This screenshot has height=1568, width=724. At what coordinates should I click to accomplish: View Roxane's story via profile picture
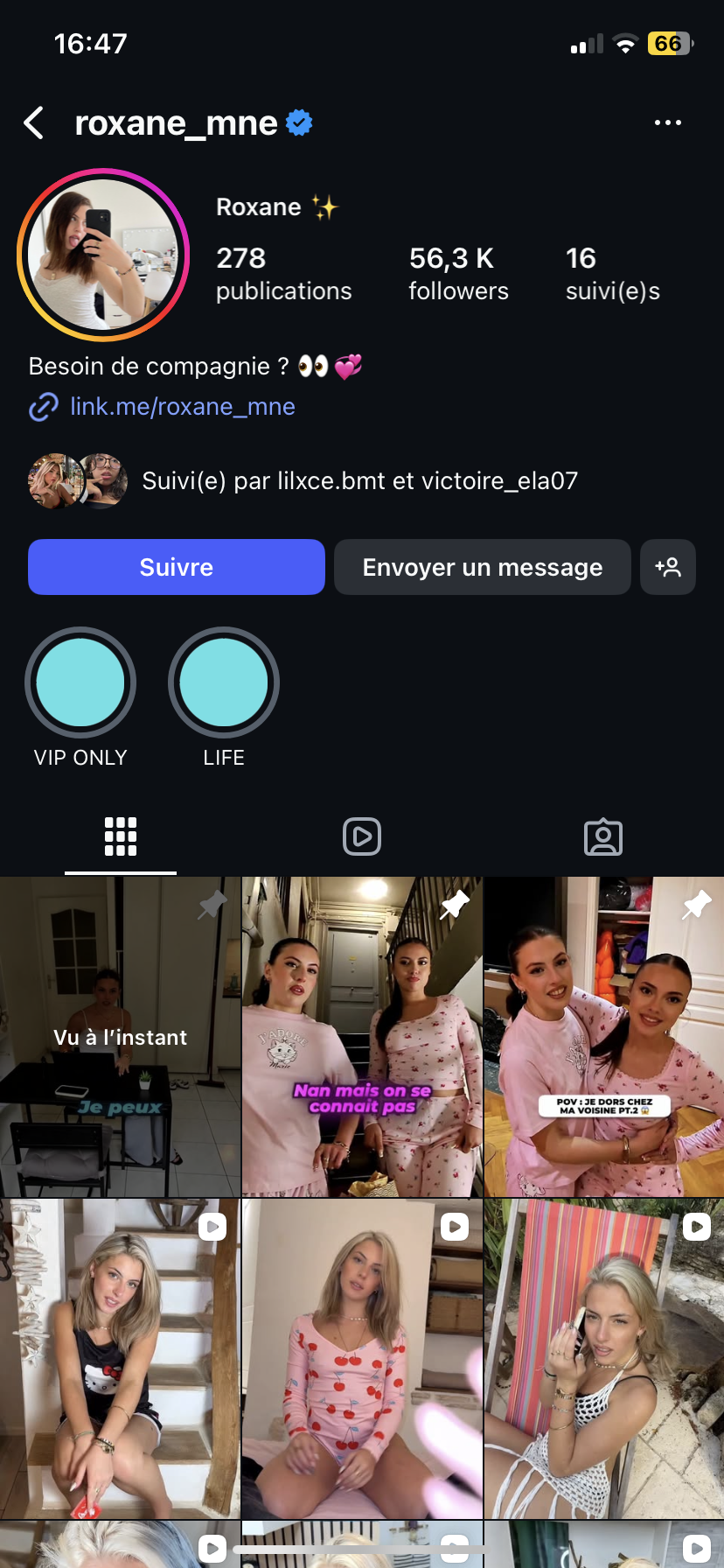[103, 255]
